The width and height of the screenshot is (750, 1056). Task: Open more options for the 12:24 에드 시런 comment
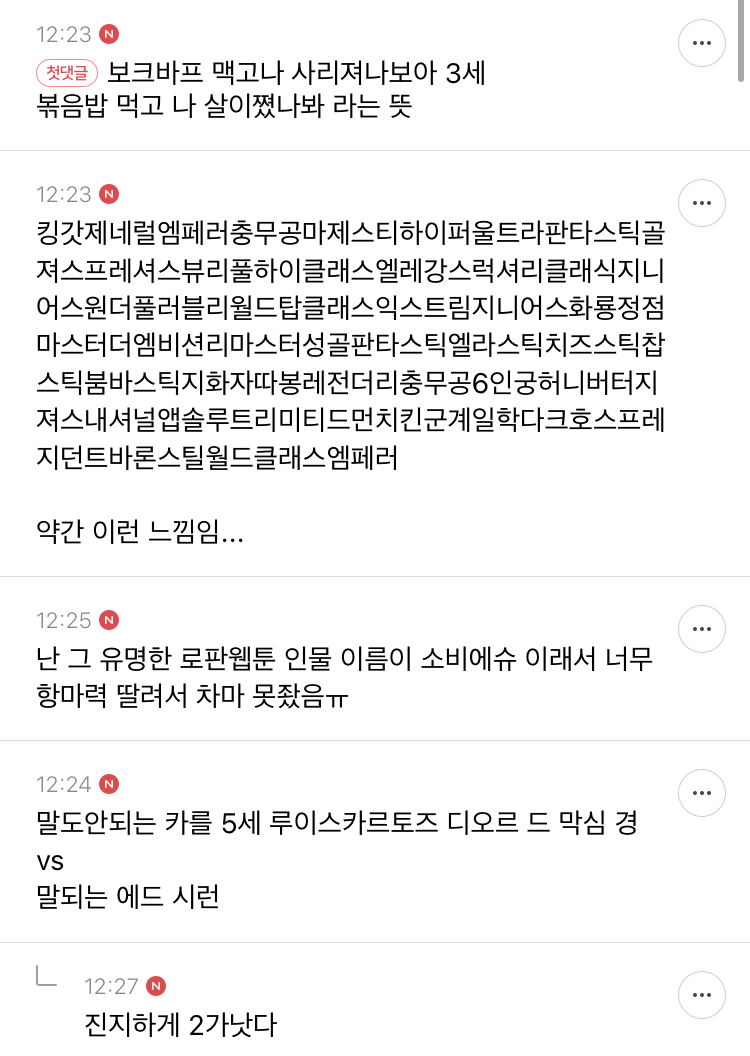702,793
